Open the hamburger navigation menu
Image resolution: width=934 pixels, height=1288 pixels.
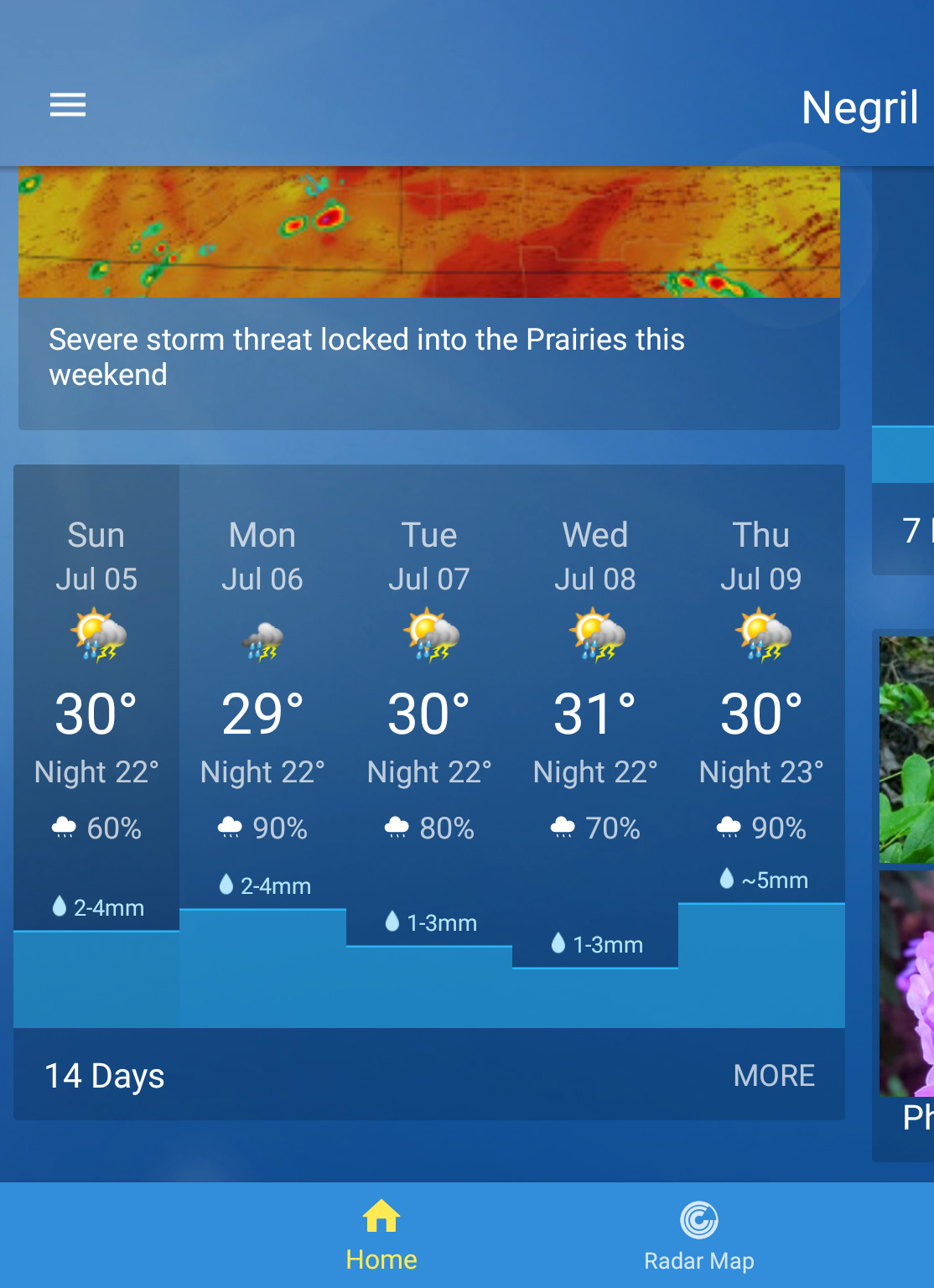coord(68,106)
